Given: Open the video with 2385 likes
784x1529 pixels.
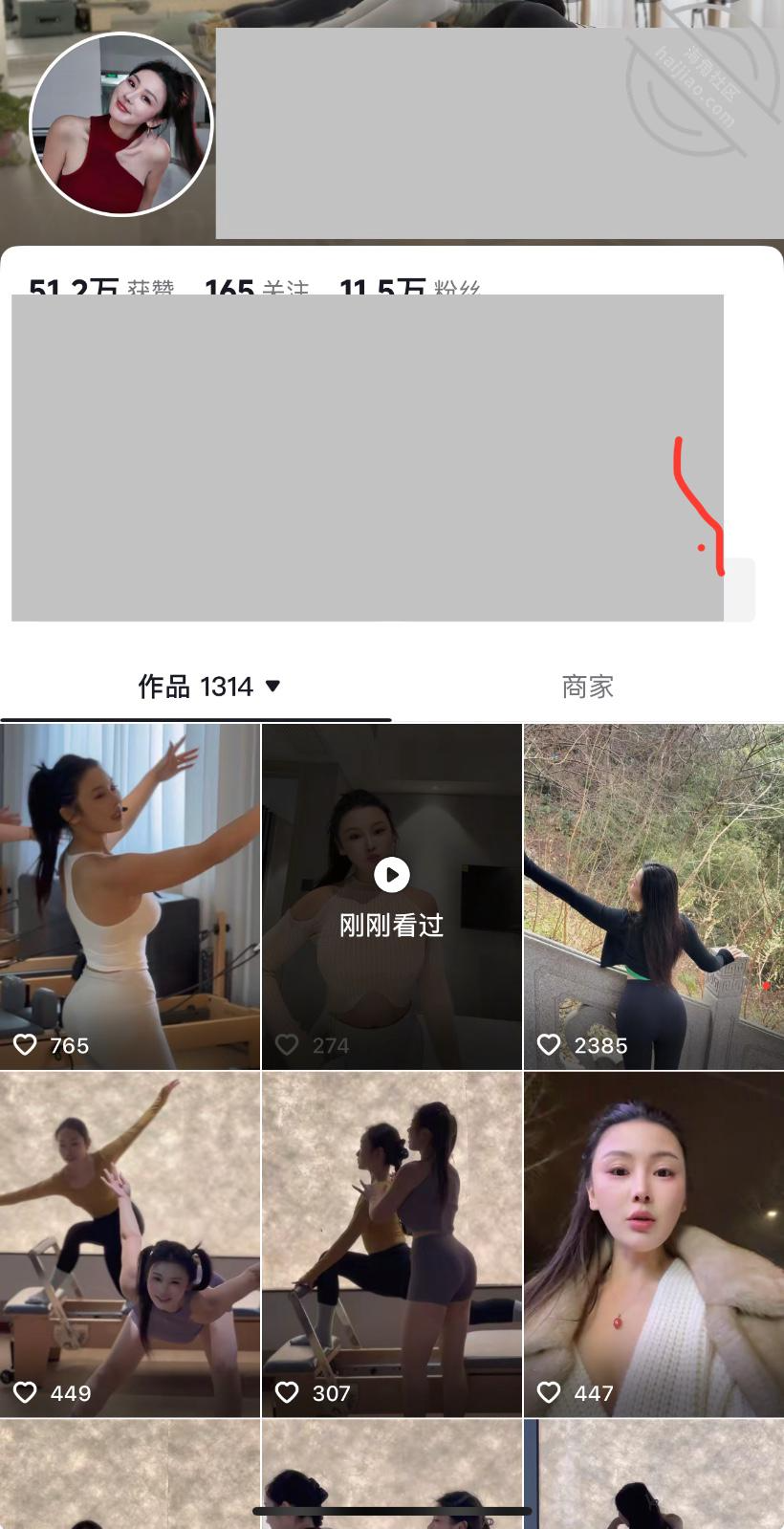Looking at the screenshot, I should click(654, 897).
